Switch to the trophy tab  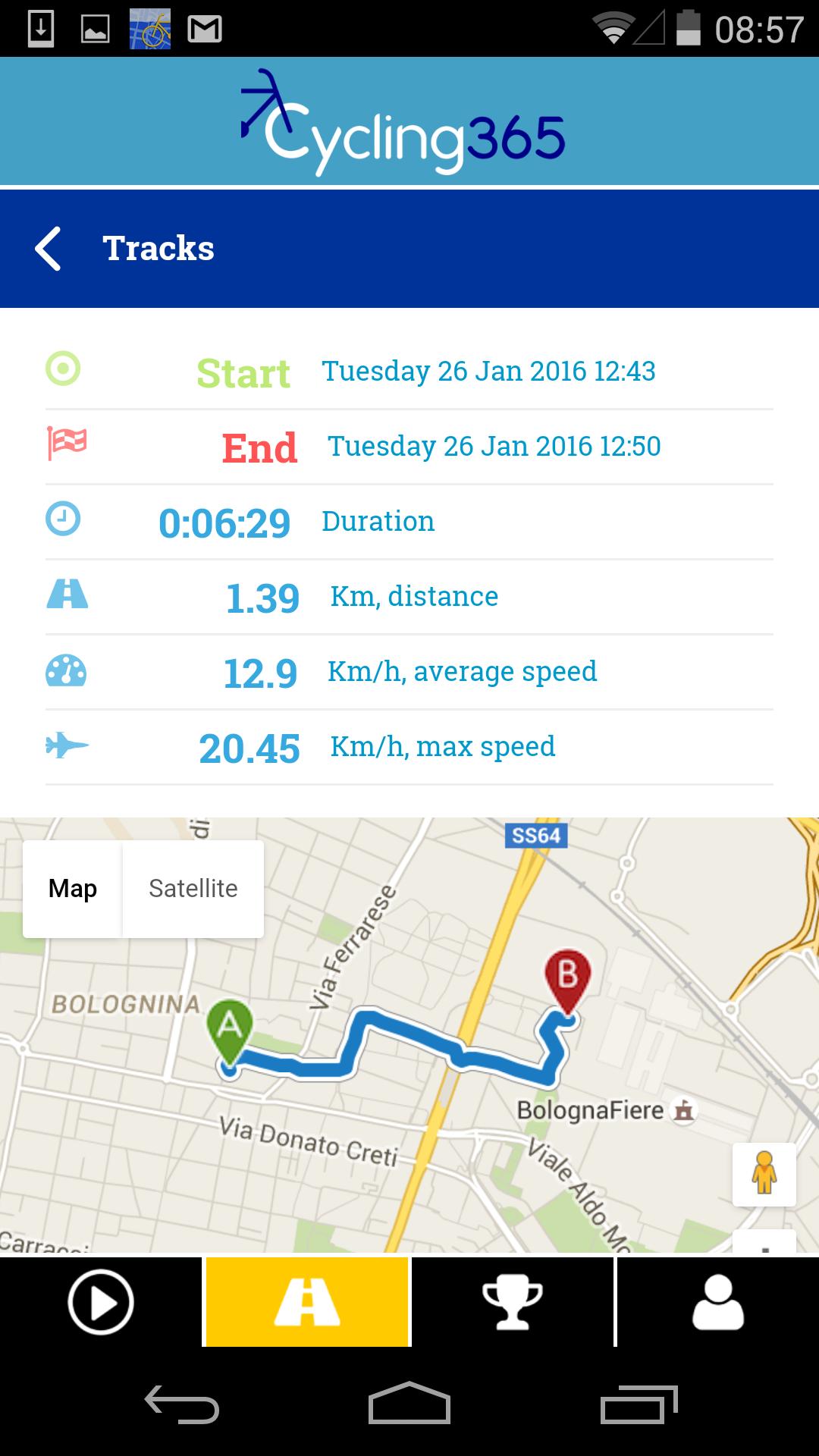tap(513, 1301)
